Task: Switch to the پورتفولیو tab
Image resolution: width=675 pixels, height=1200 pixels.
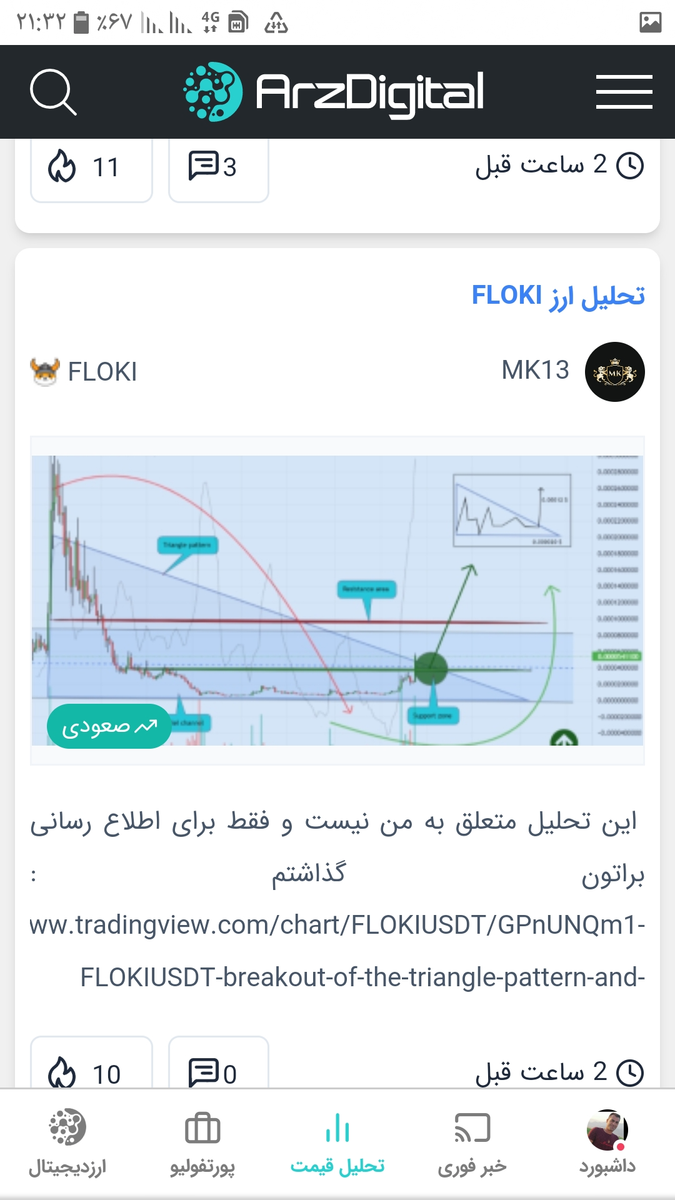Action: coord(202,1144)
